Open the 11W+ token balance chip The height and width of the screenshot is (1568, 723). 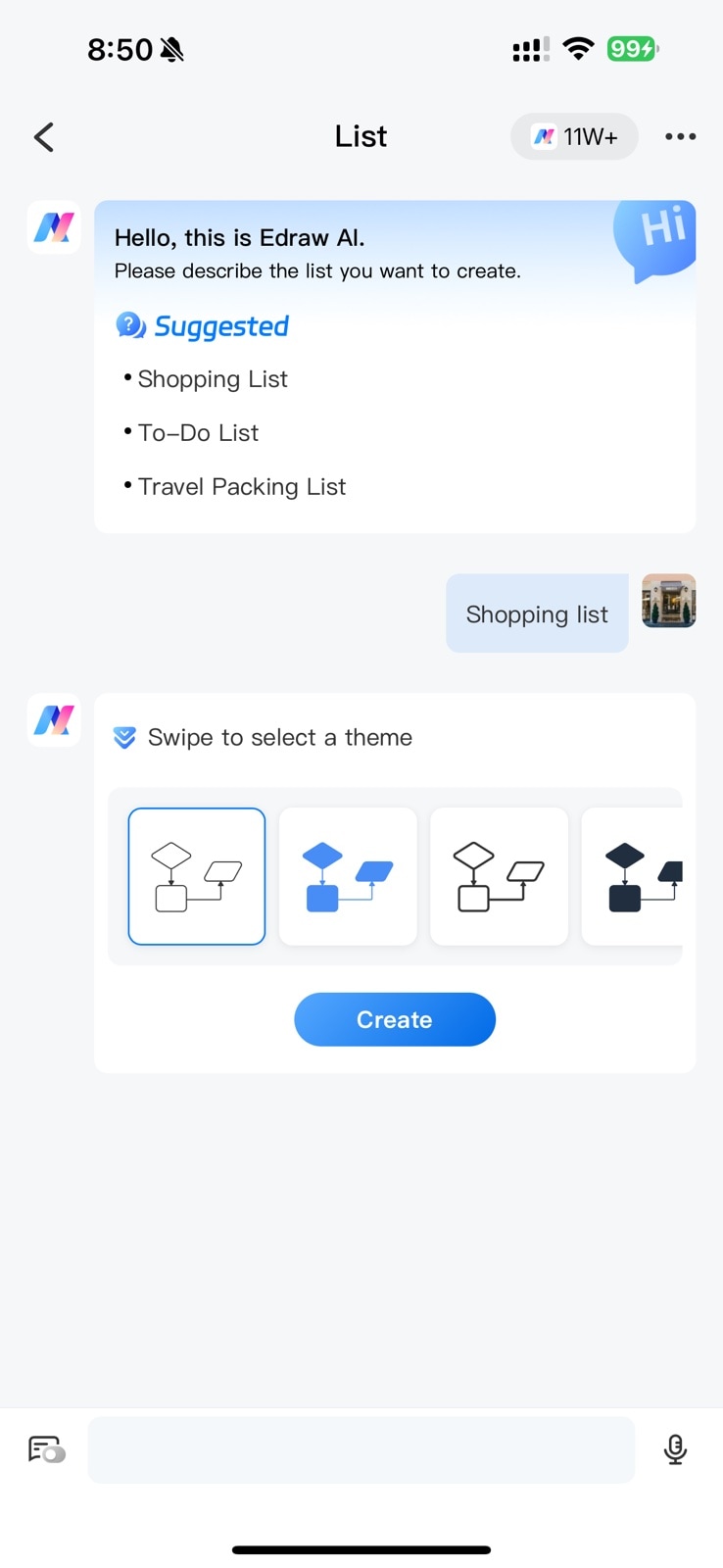(574, 136)
